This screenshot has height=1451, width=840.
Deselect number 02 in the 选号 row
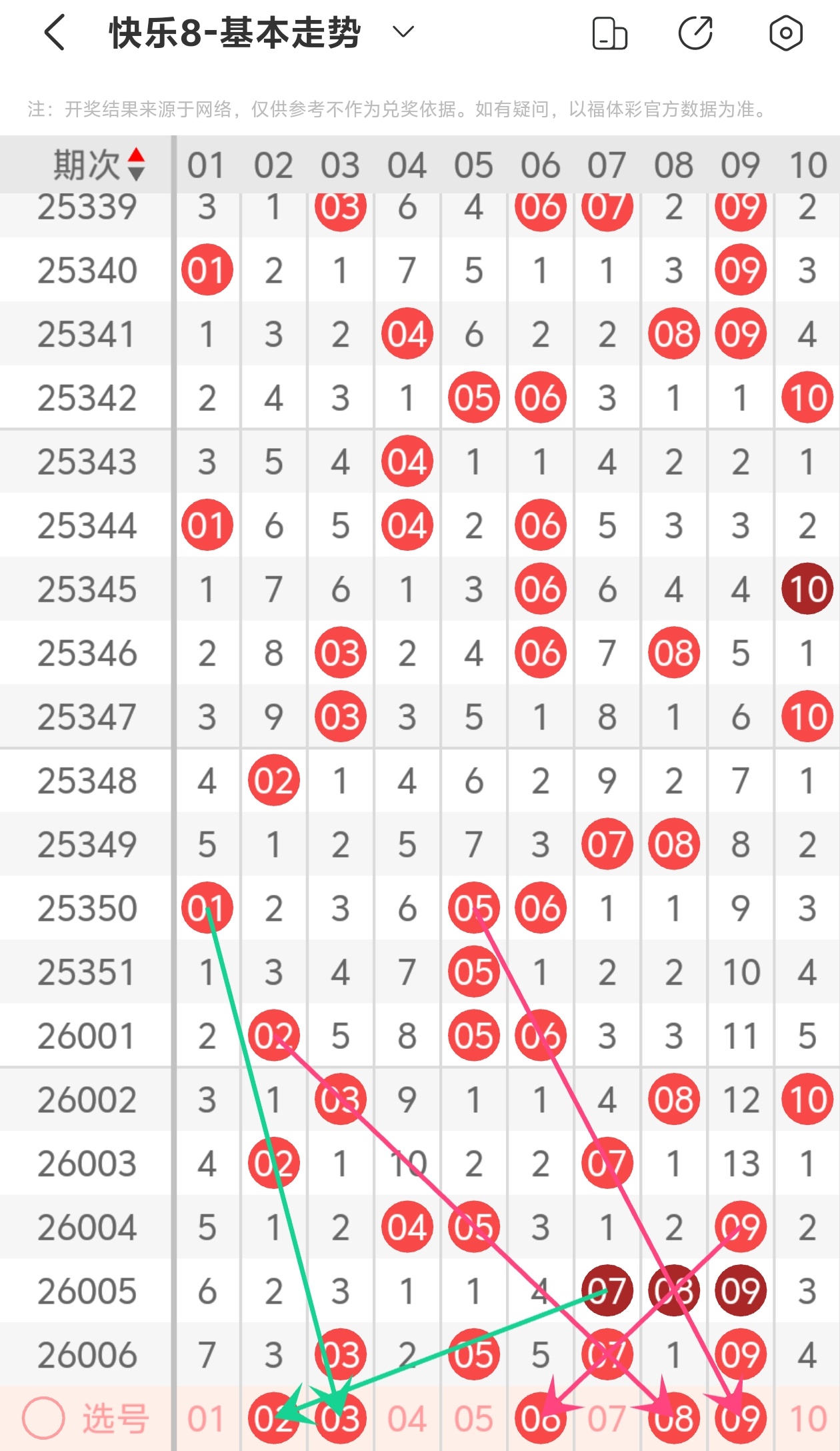point(273,1418)
